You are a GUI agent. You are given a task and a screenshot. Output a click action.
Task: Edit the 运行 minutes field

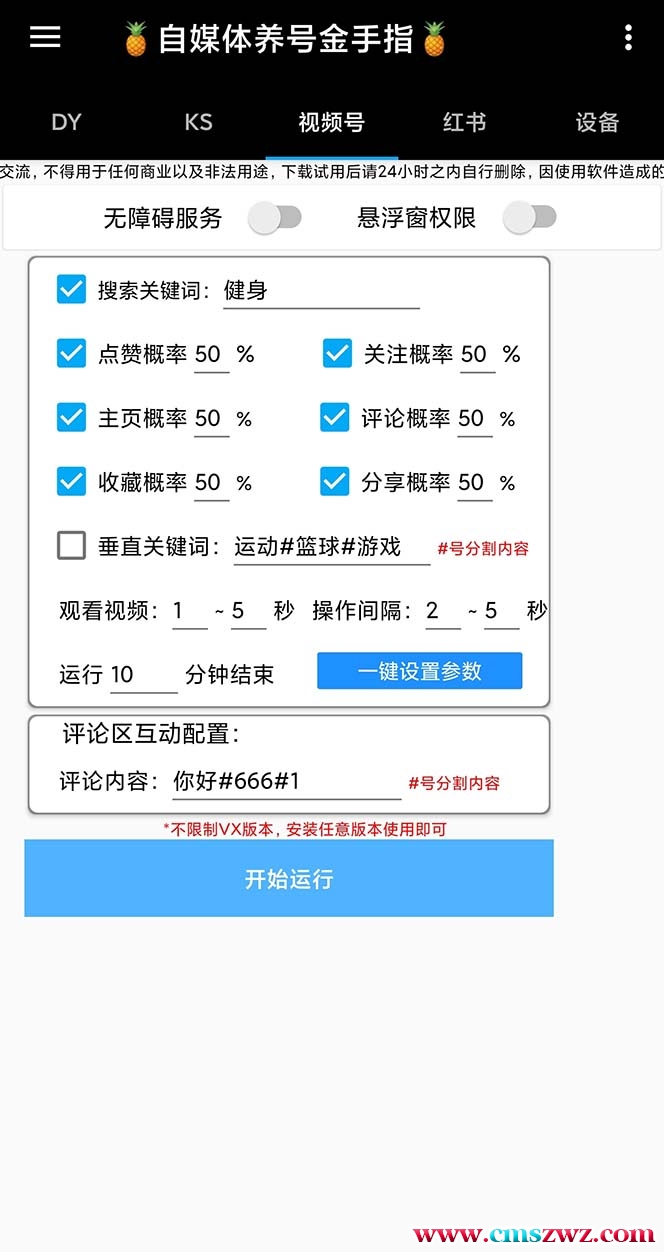point(143,675)
